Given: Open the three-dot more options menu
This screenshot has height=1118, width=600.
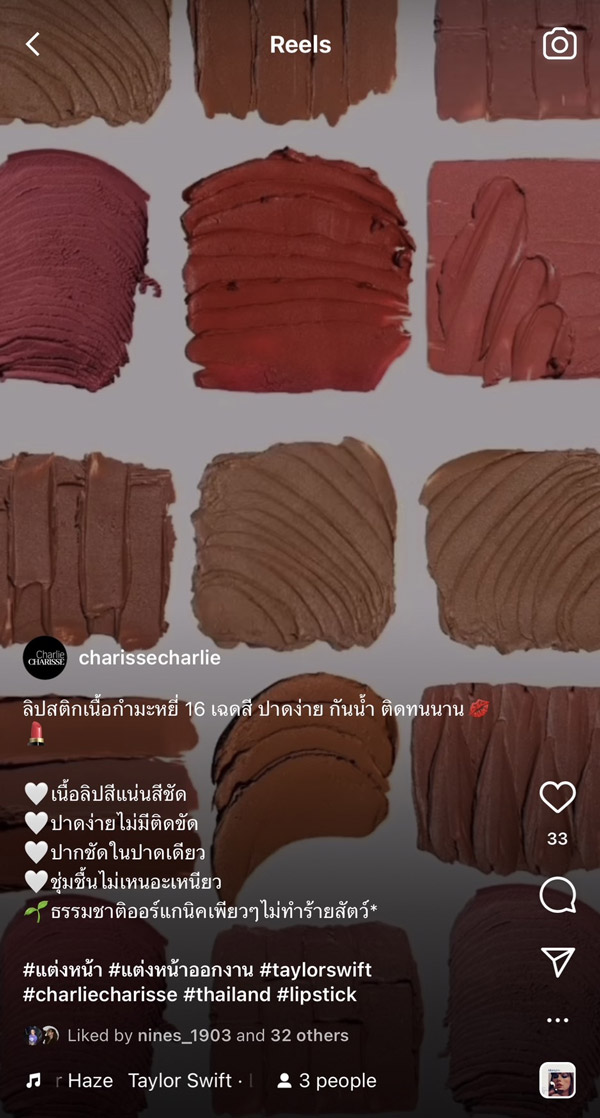Looking at the screenshot, I should [557, 1020].
